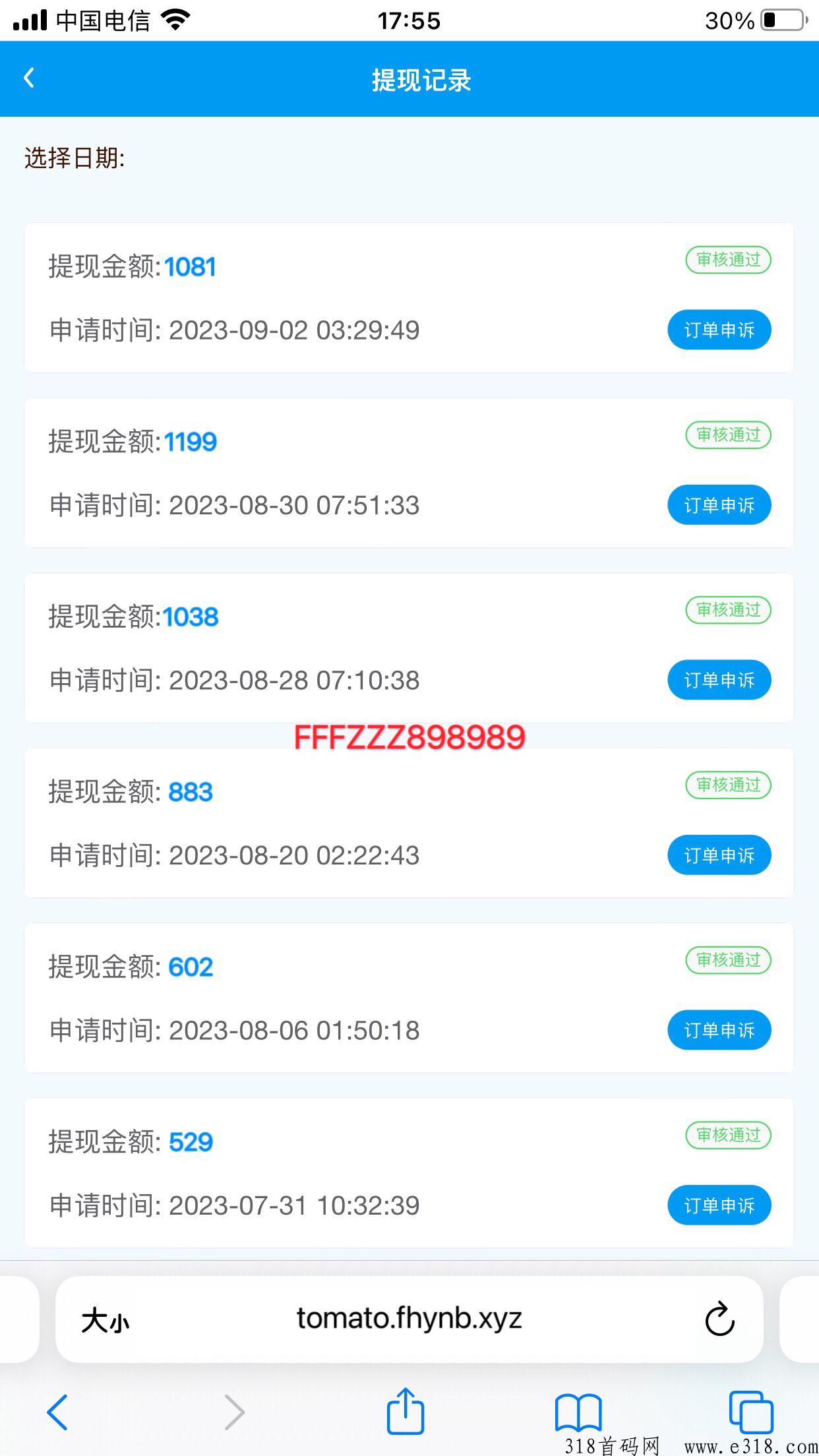Tap 订单申诉 for the 1081 withdrawal

[x=719, y=330]
